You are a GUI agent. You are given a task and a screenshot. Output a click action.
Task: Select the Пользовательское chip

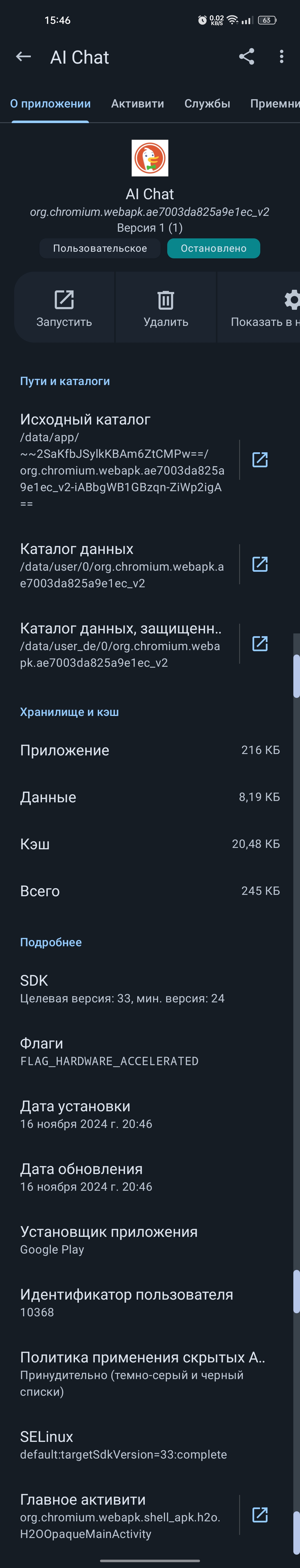100,248
